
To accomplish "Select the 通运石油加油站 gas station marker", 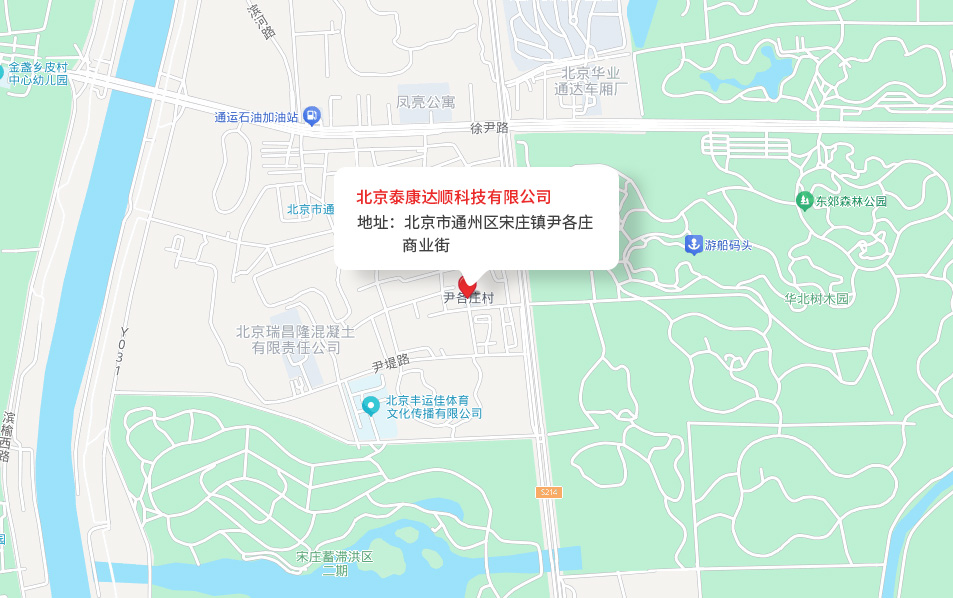I will (x=312, y=117).
